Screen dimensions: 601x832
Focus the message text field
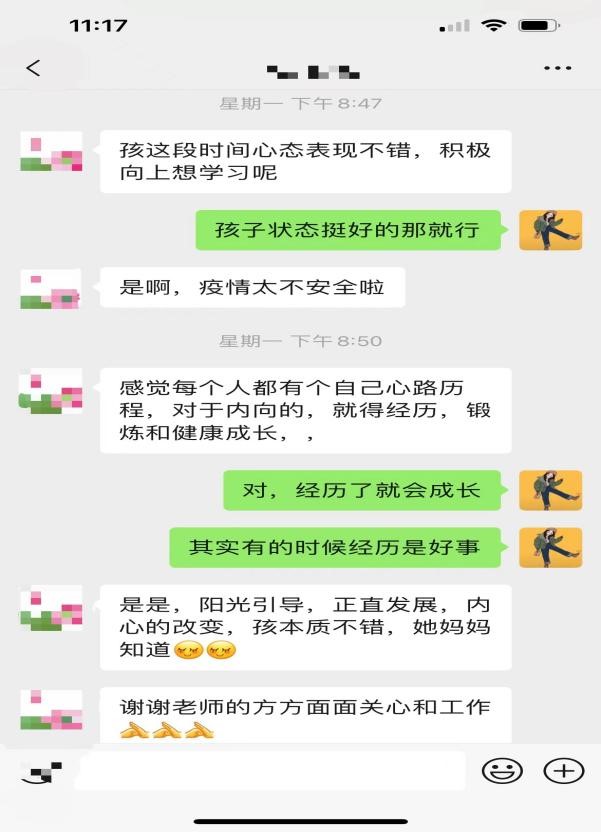click(270, 771)
